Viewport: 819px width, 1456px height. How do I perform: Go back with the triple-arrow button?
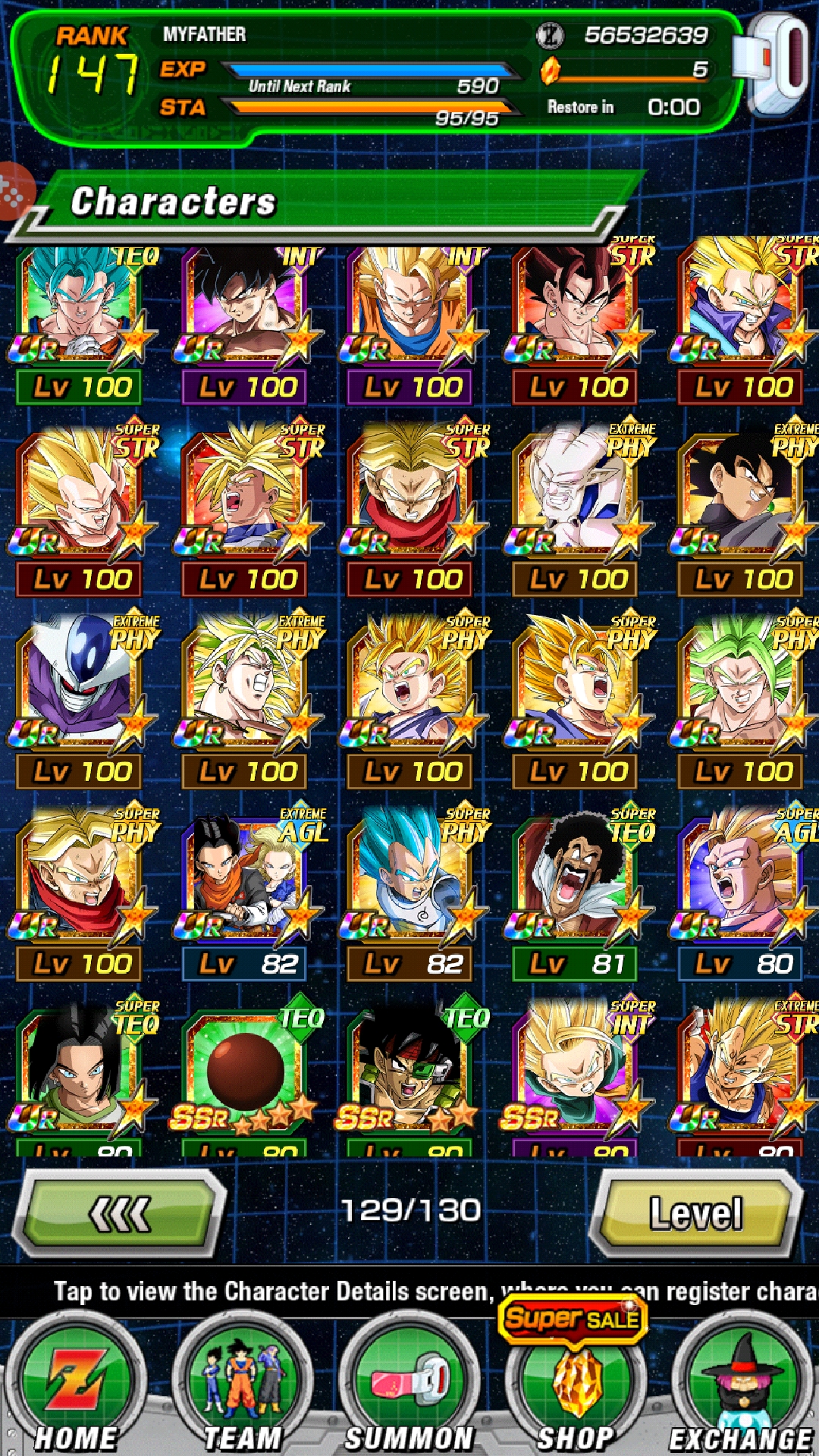(121, 1213)
